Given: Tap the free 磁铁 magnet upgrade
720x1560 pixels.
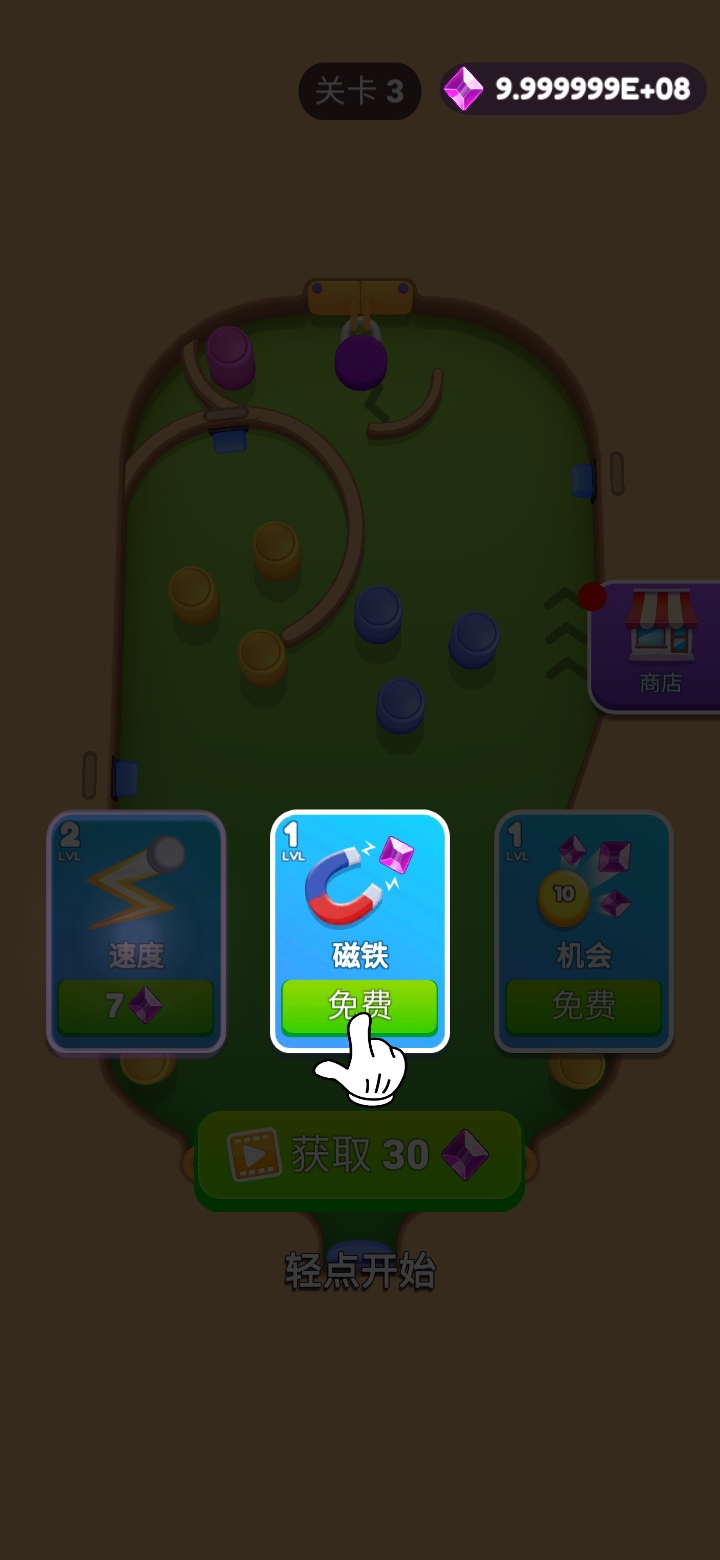Looking at the screenshot, I should pyautogui.click(x=359, y=1004).
